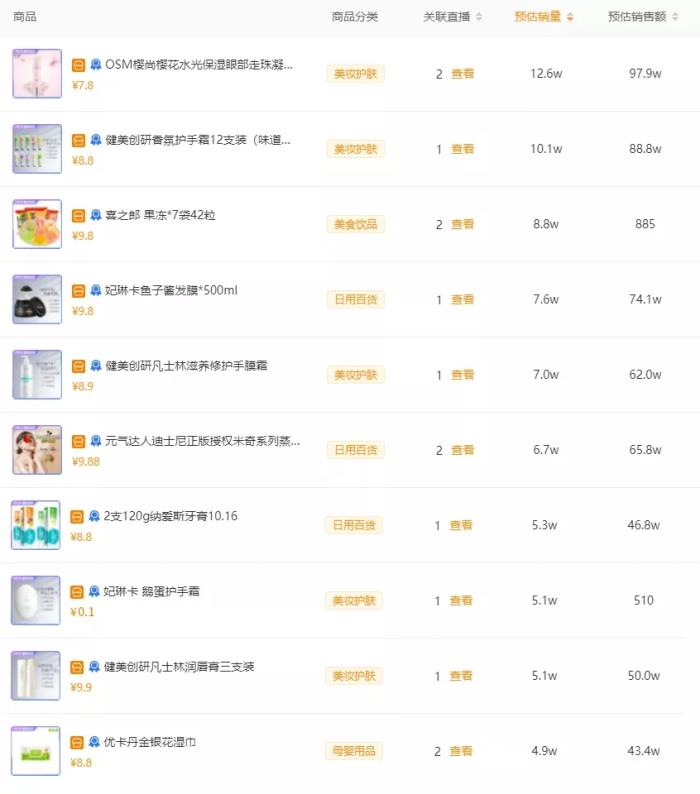This screenshot has width=700, height=794.
Task: Tap 查看 in the 喜之郎 果冻 row
Action: point(462,224)
